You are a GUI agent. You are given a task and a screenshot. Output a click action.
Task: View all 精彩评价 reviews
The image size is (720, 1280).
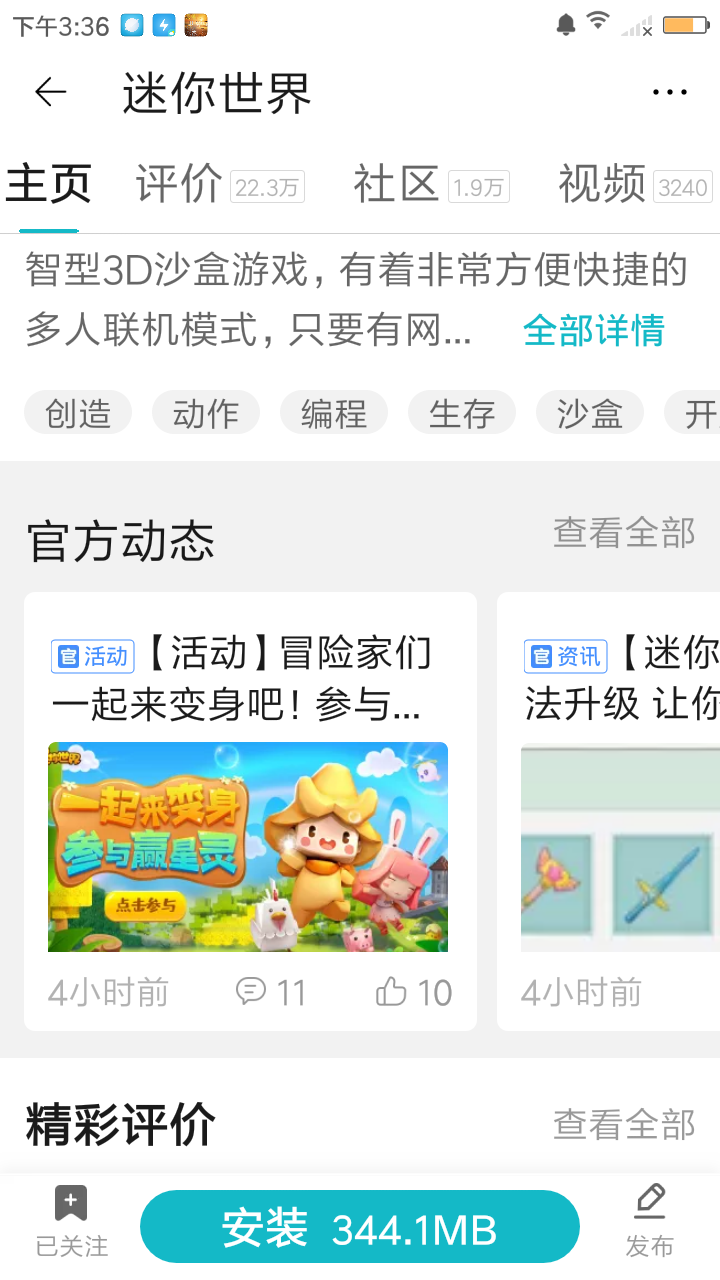click(624, 1125)
